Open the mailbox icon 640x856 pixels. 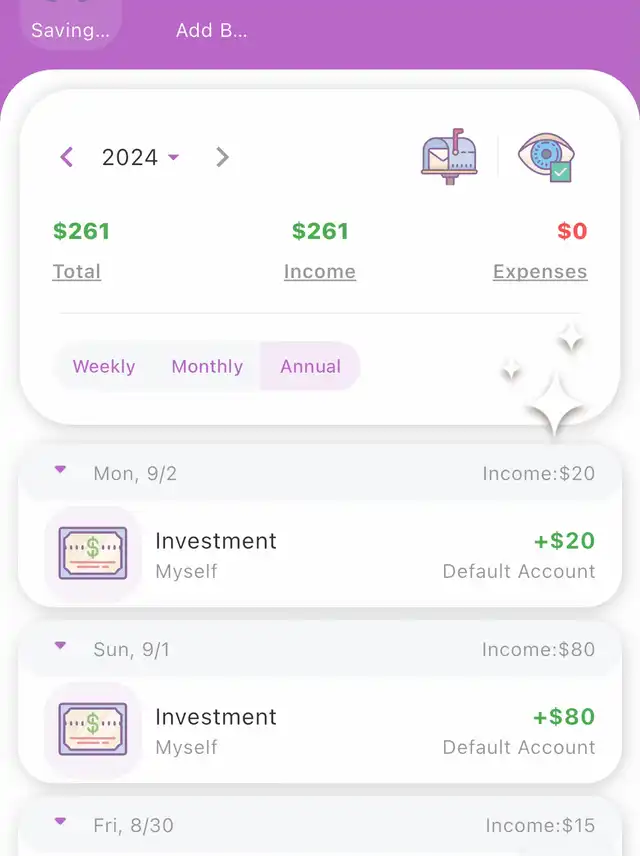pos(449,157)
